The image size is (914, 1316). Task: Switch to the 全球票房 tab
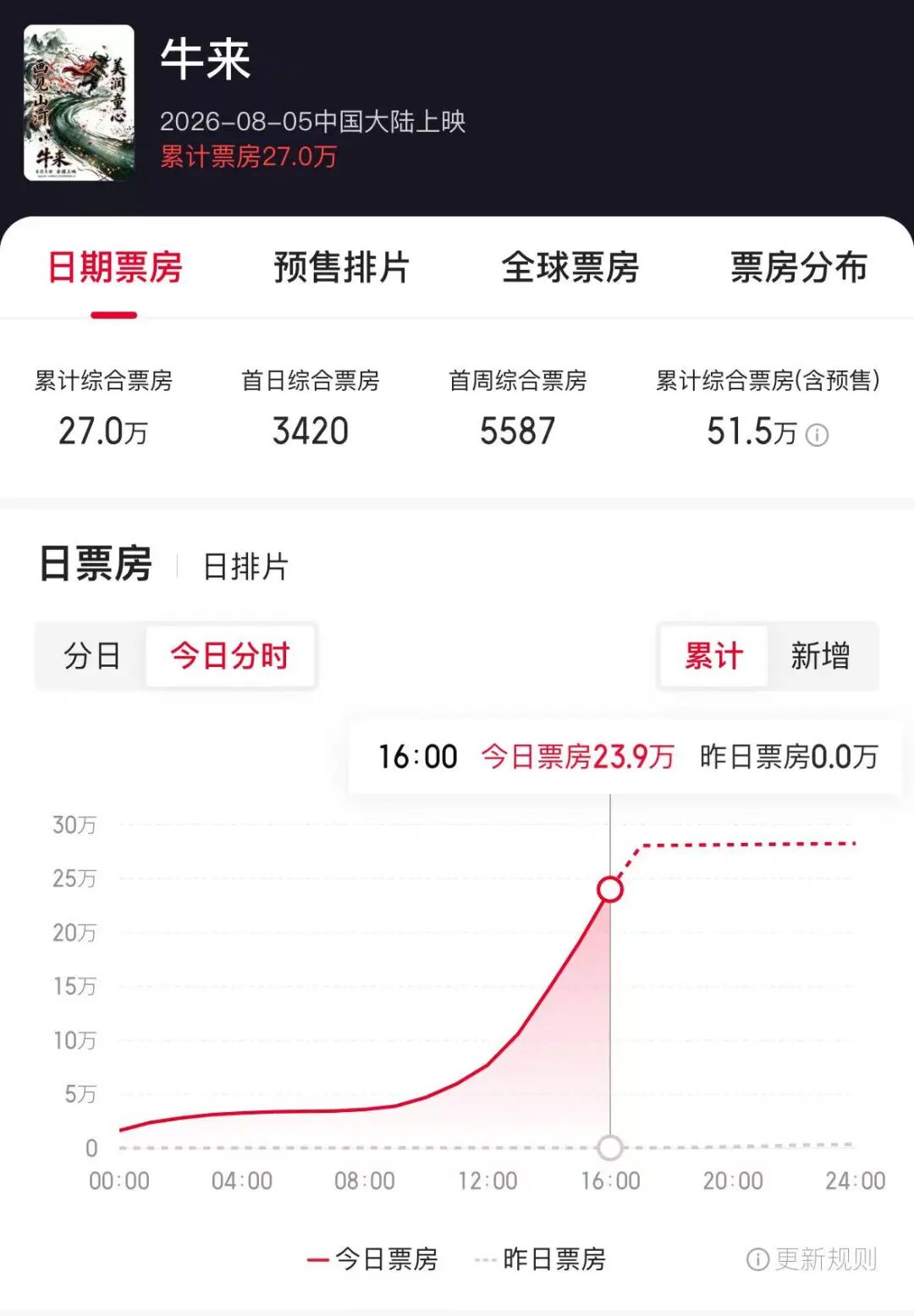pos(570,267)
